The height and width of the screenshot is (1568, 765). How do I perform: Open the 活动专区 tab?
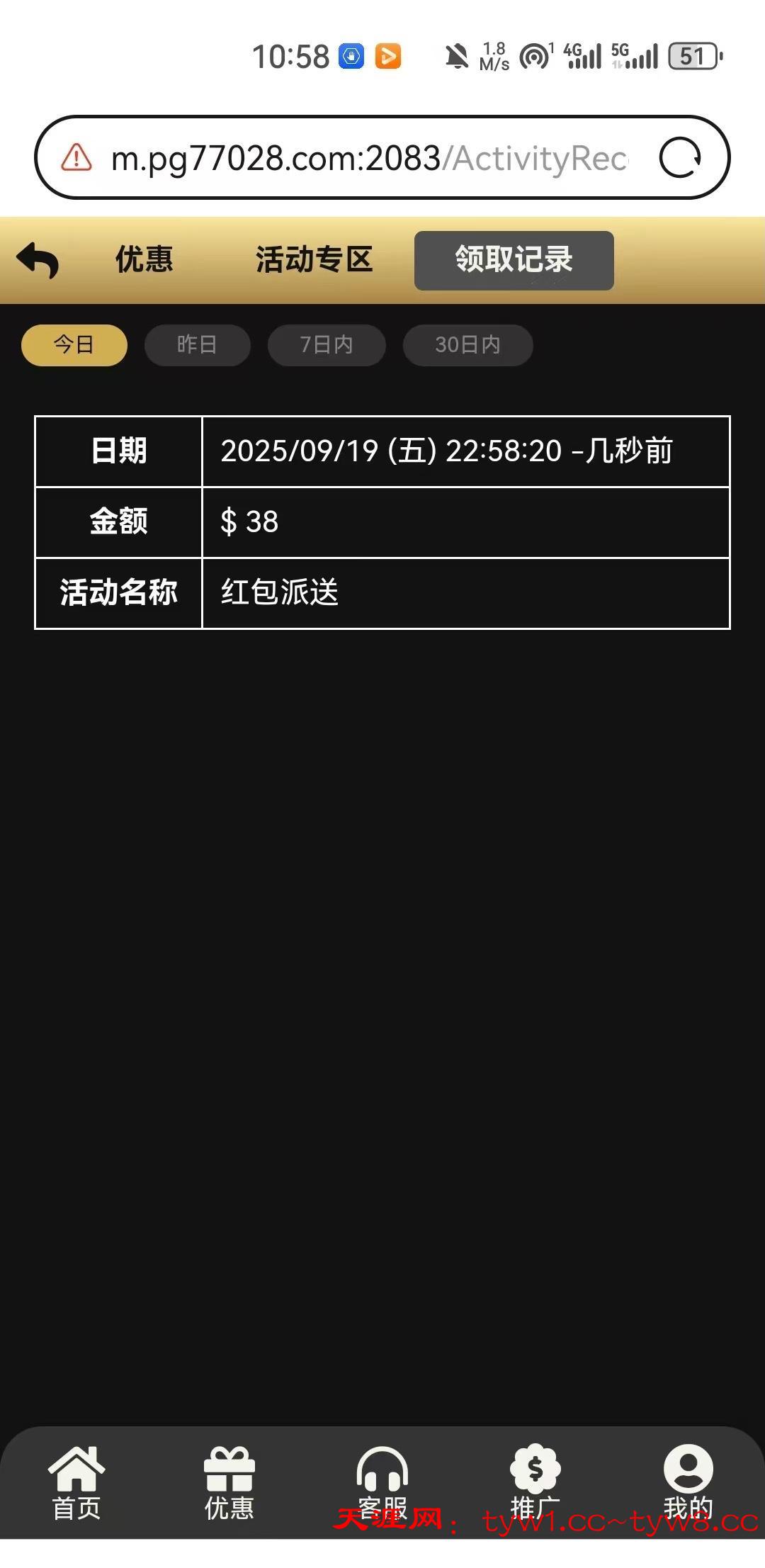314,259
